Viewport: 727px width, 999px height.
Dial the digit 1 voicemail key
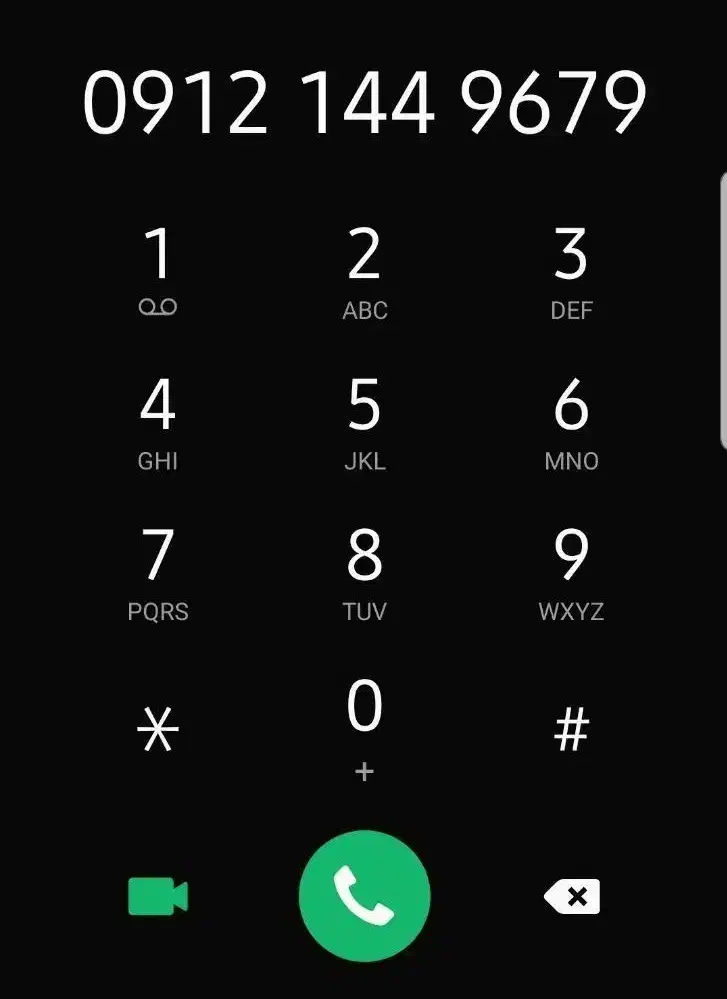pyautogui.click(x=158, y=270)
